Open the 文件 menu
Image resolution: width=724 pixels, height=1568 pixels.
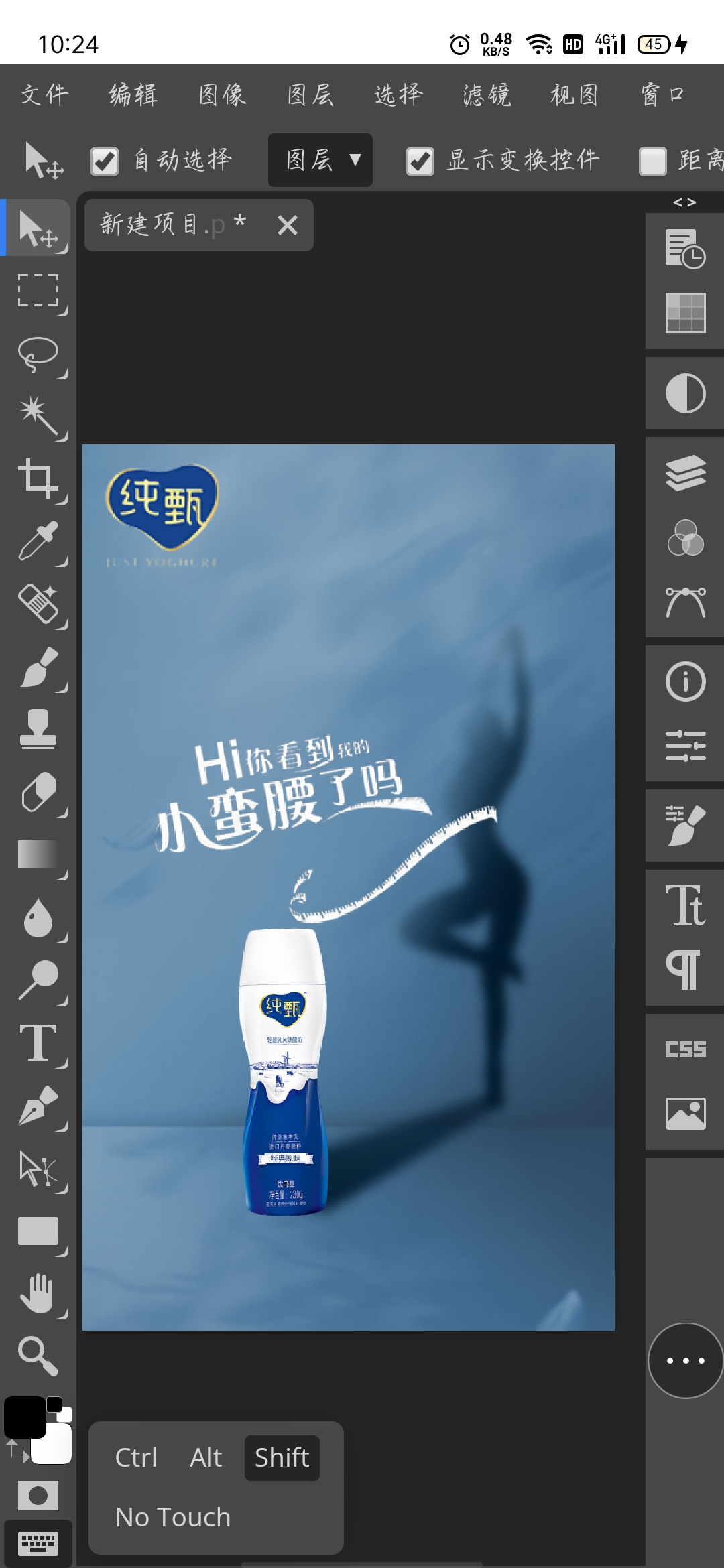45,94
